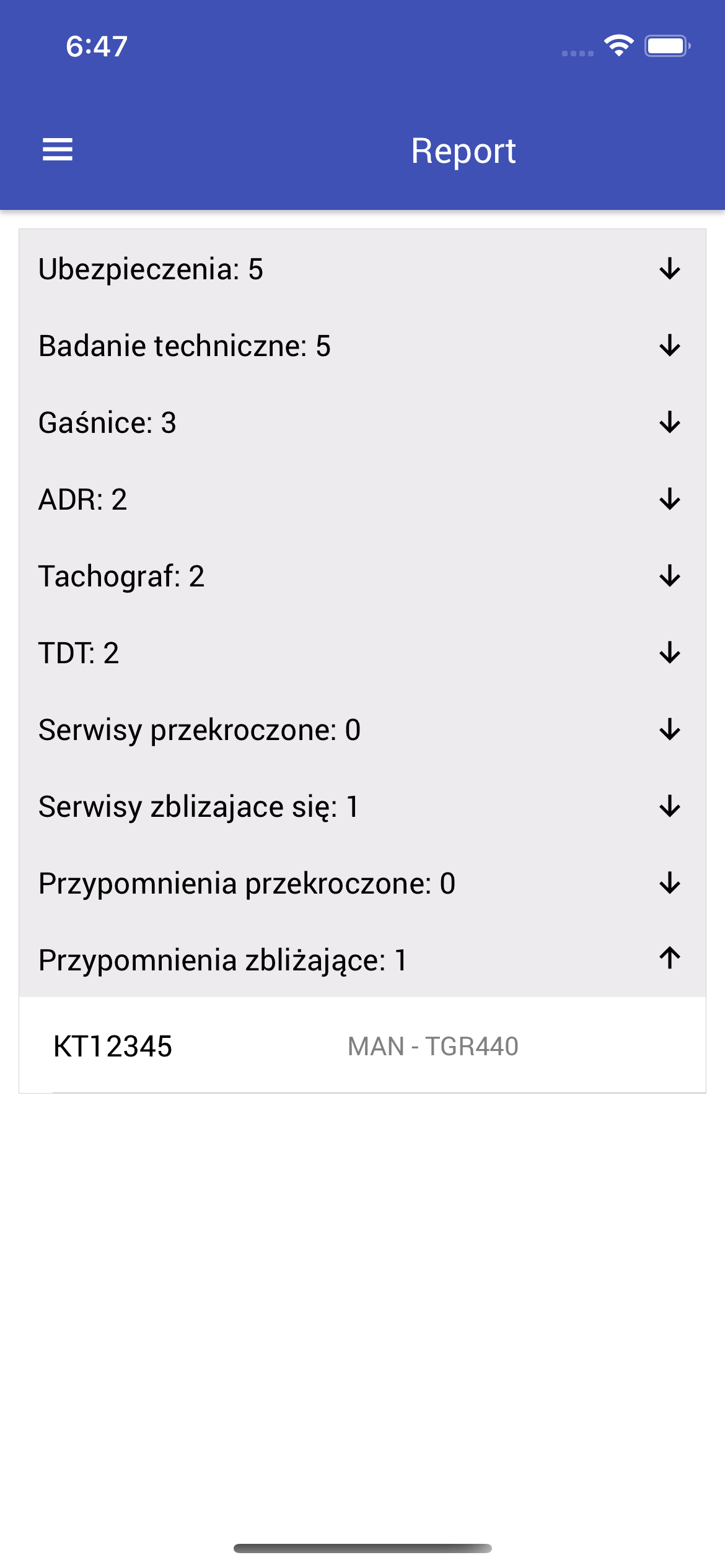
Task: Click the MAN - TGR440 vehicle label
Action: tap(433, 1046)
